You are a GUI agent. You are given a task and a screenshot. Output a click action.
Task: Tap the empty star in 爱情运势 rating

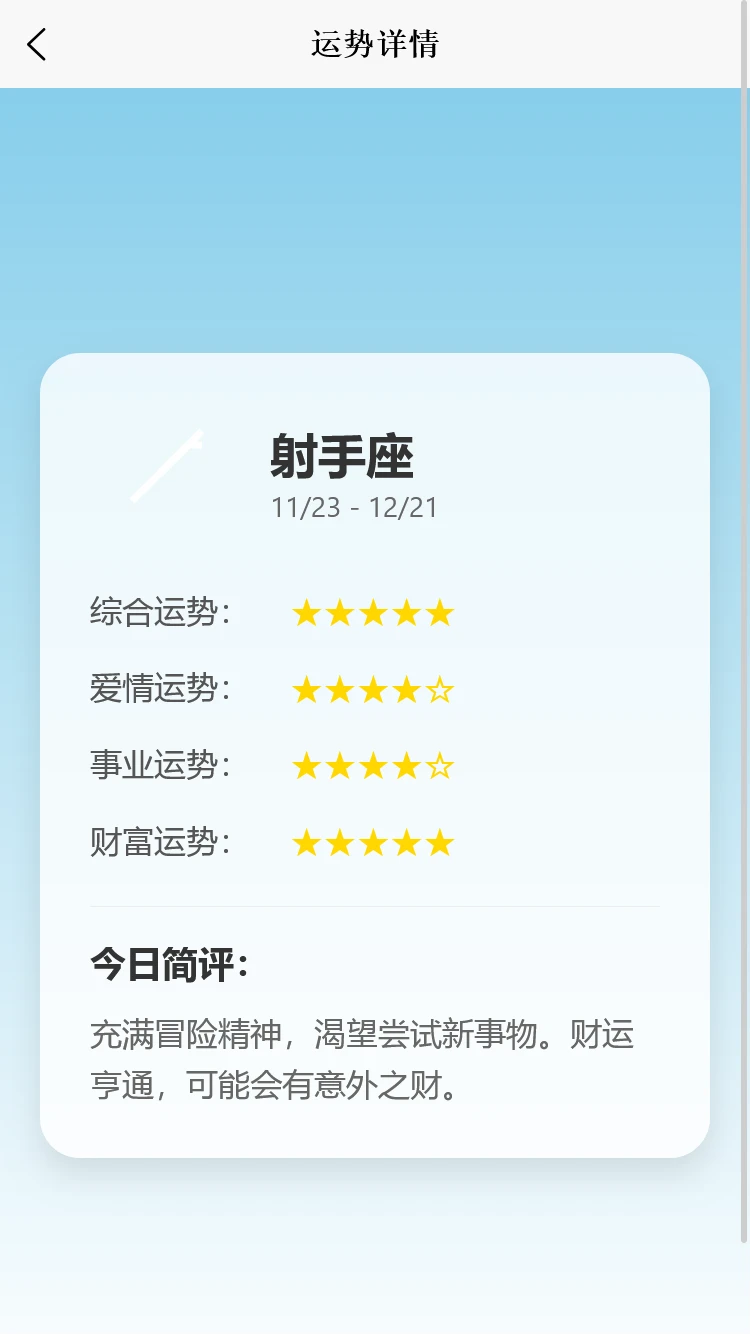point(440,689)
